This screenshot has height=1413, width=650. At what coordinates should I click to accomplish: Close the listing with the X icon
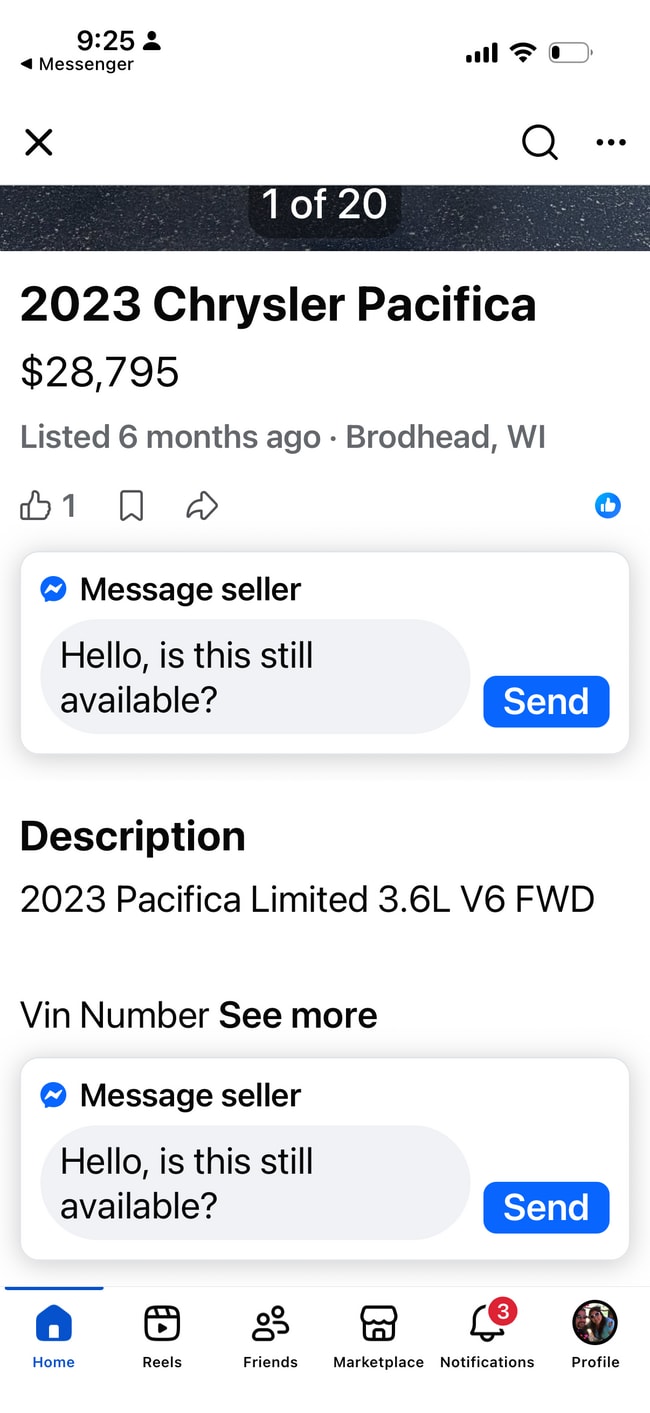point(38,143)
